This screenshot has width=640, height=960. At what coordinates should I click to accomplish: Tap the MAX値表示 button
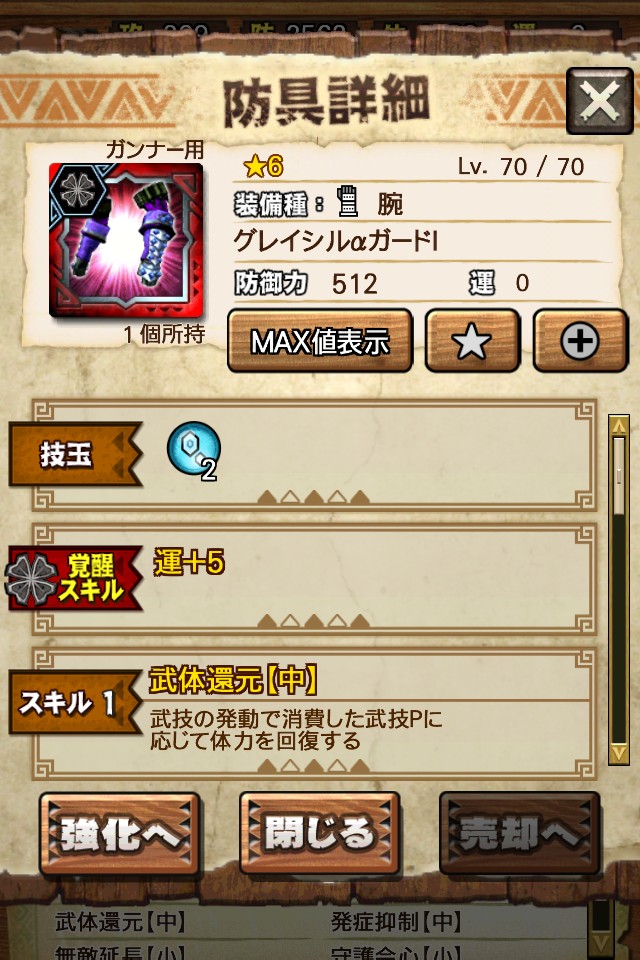(319, 341)
